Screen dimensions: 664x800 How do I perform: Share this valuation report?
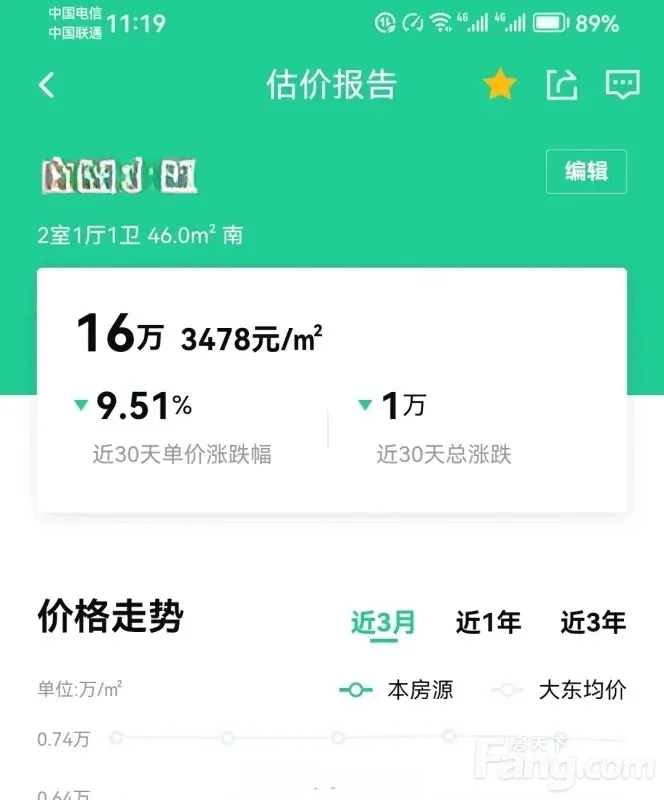pos(562,85)
